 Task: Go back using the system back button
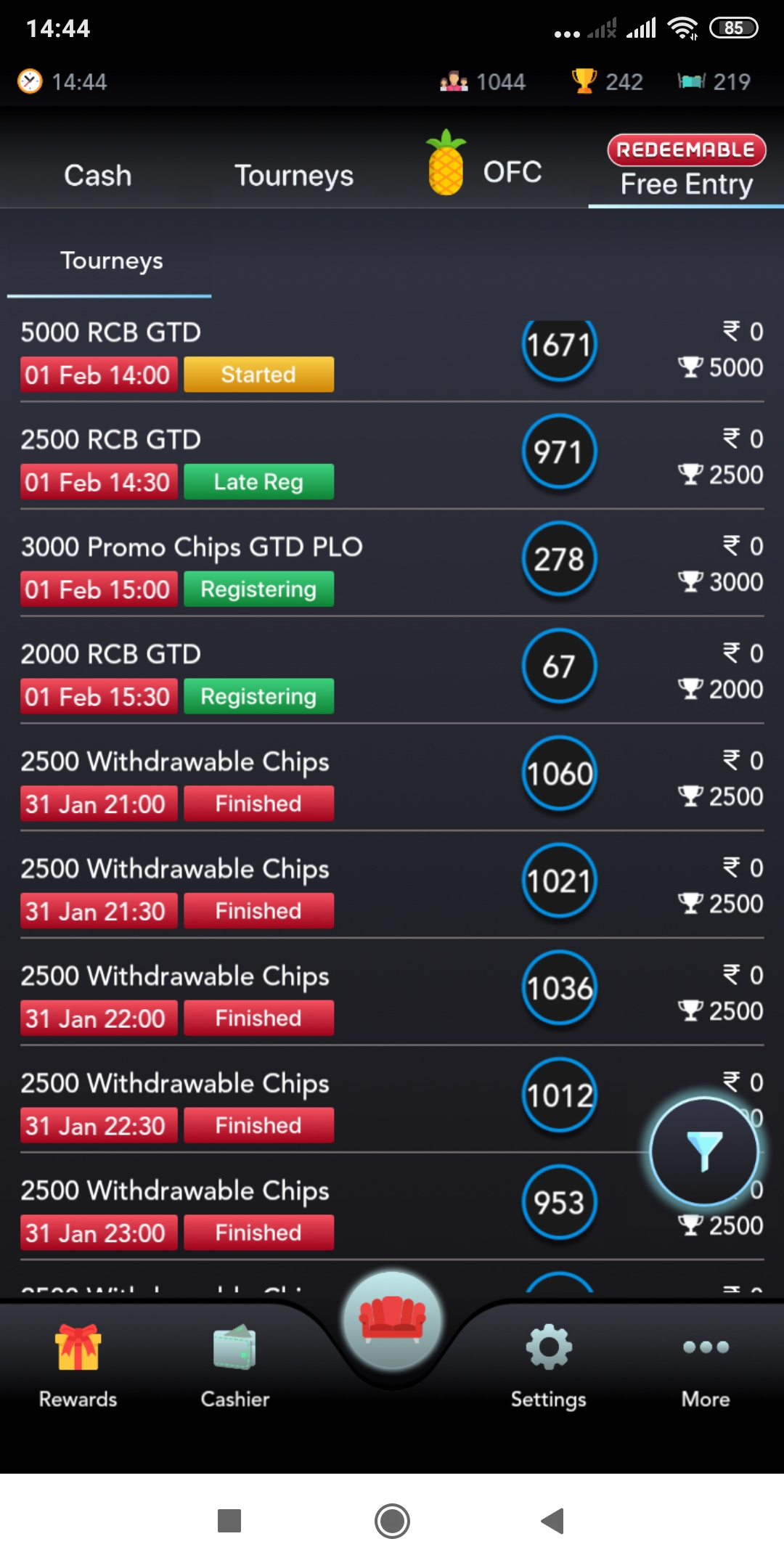(x=552, y=1520)
